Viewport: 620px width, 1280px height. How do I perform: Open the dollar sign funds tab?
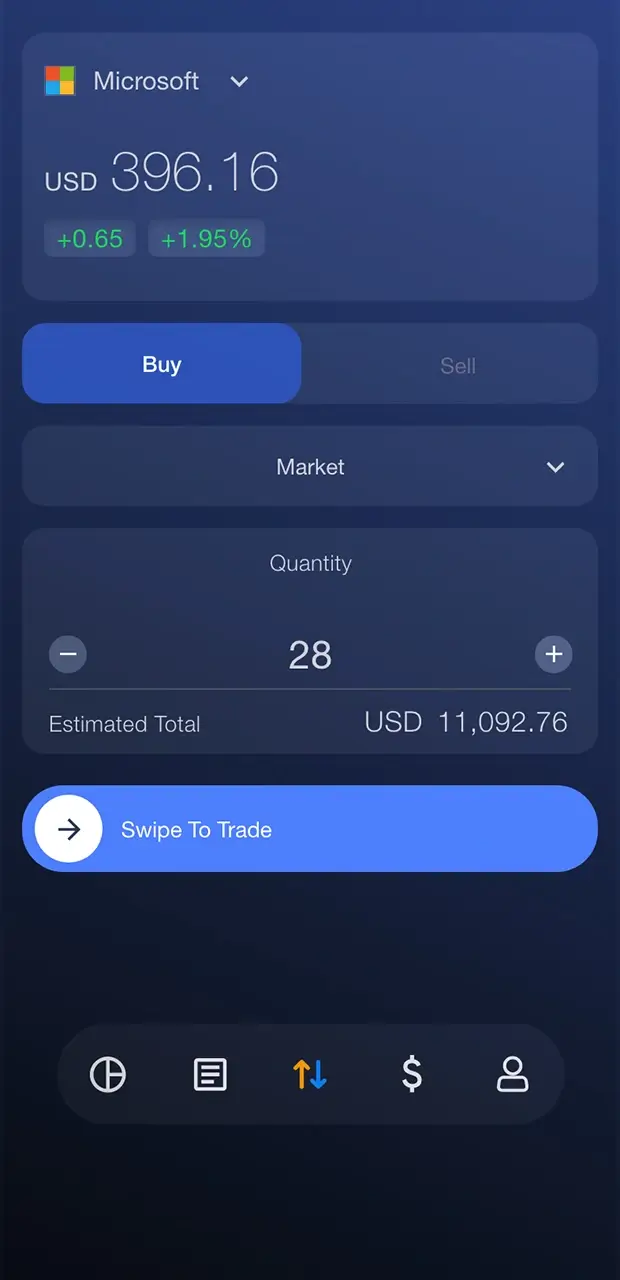tap(412, 1075)
